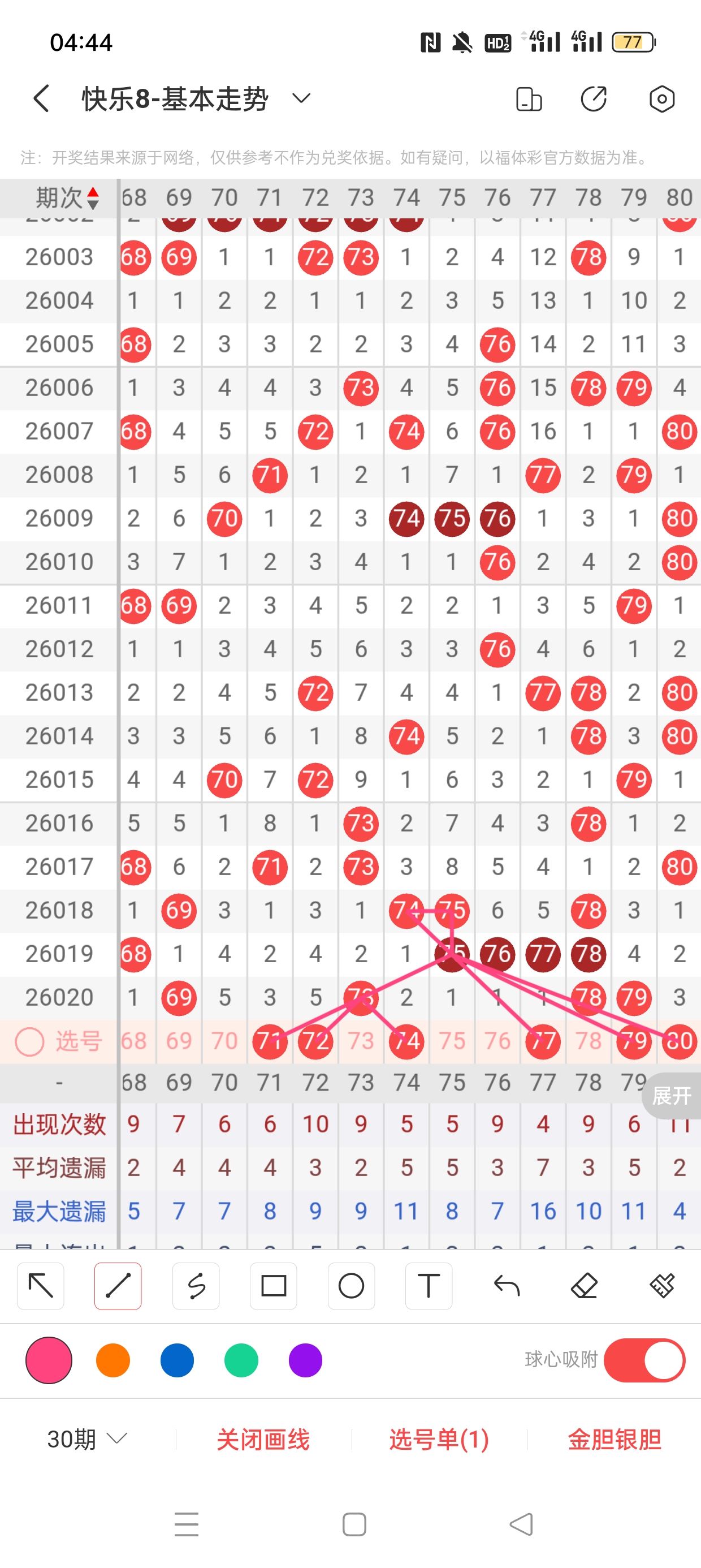
Task: Select the eraser tool
Action: (x=584, y=1286)
